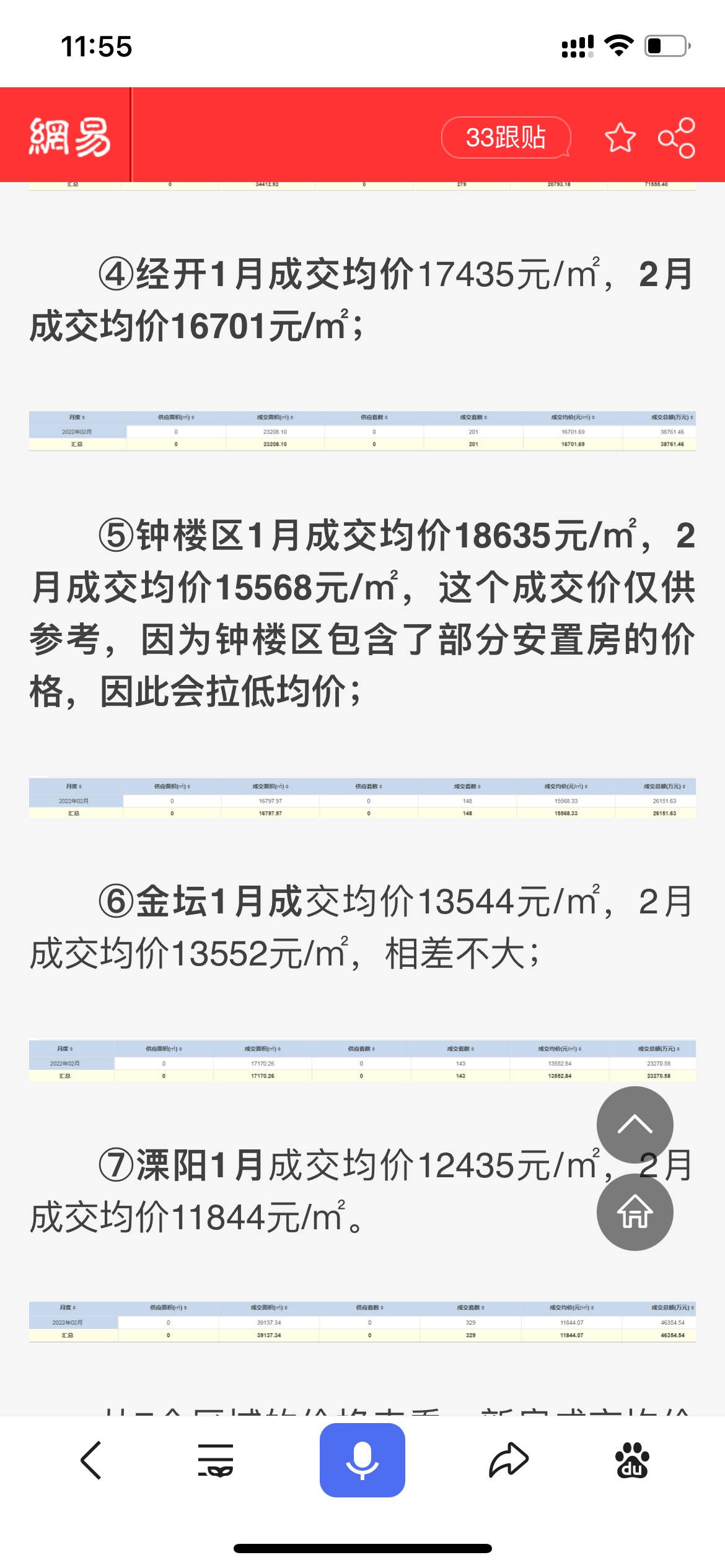Tap the 網易 logo in the header
The width and height of the screenshot is (725, 1568).
tap(69, 137)
